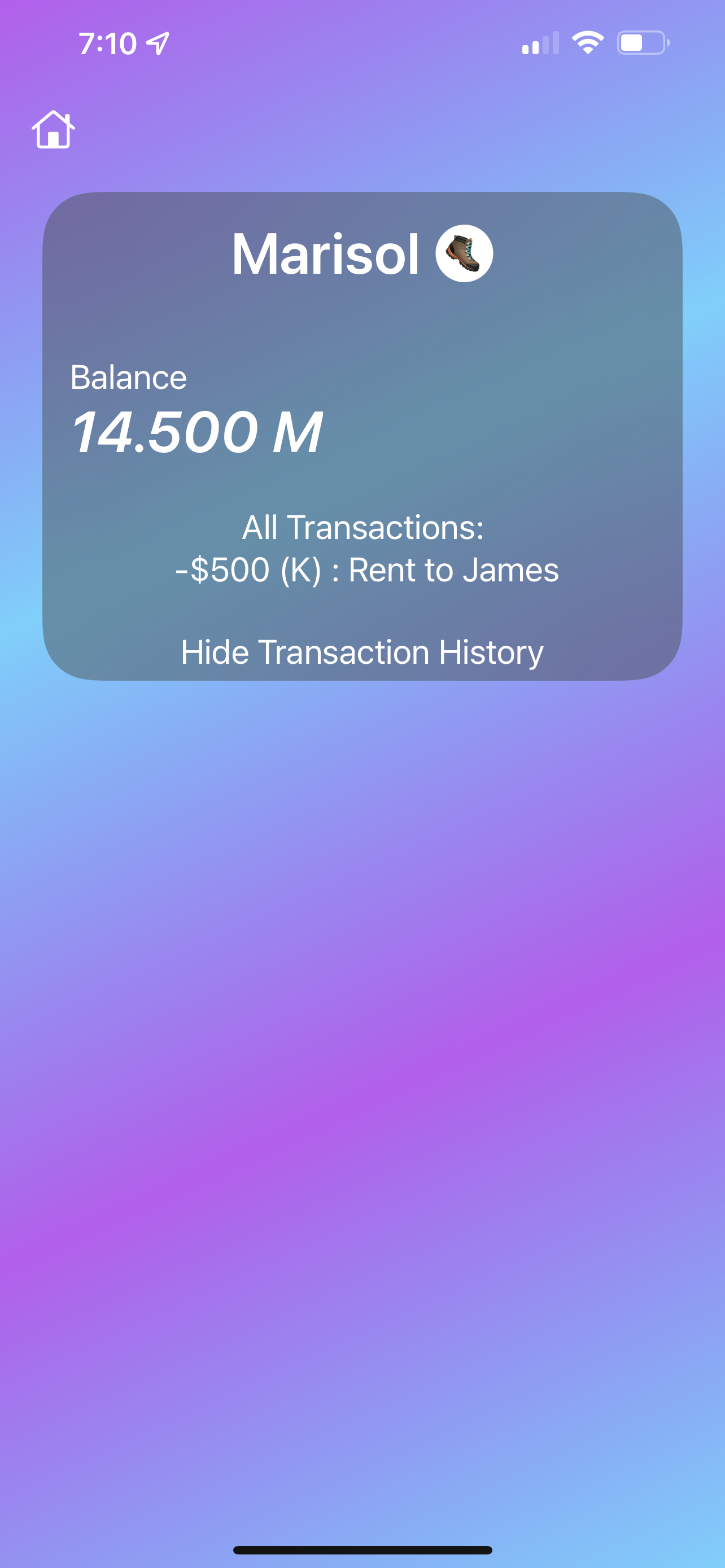
Task: Expand the Rent to James transaction details
Action: tap(366, 570)
